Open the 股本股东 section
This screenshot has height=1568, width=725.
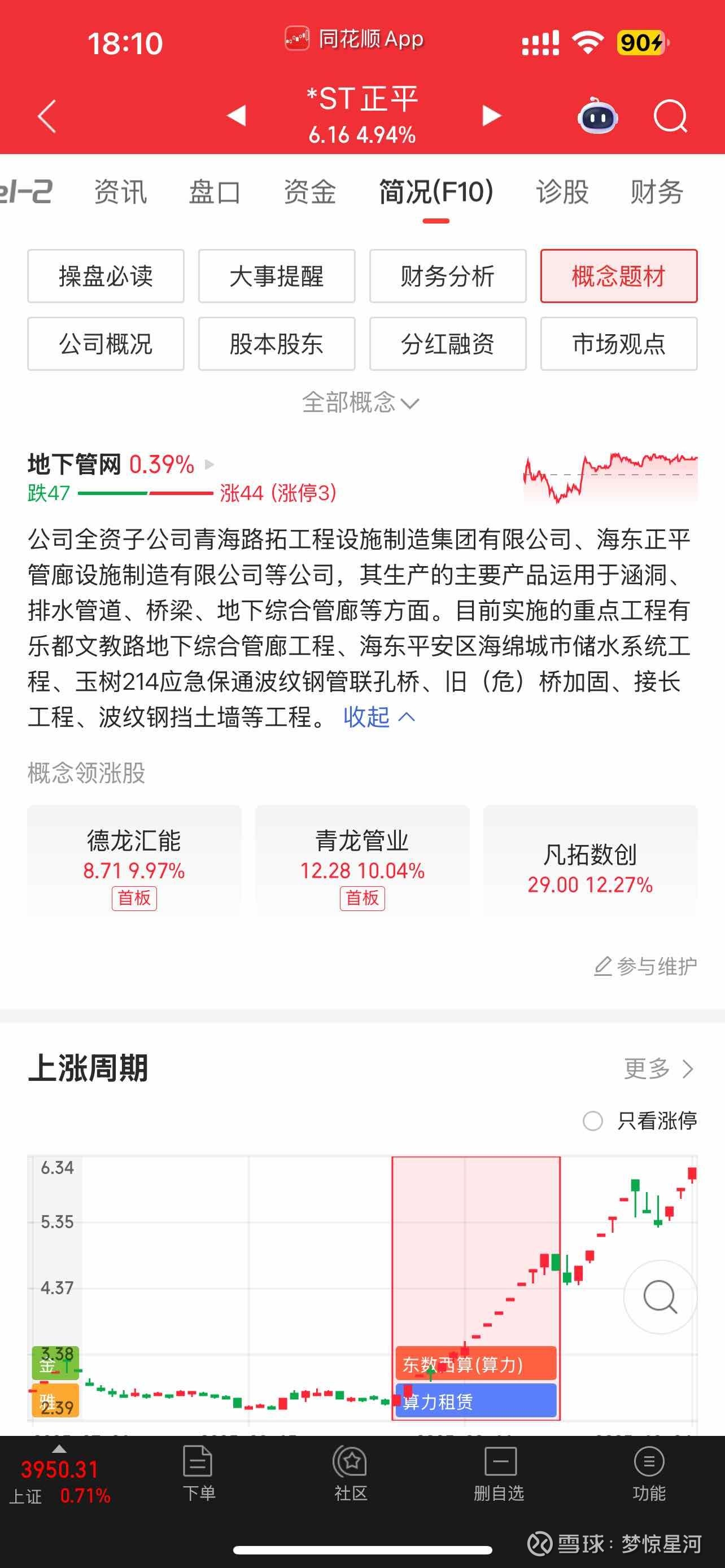click(276, 344)
